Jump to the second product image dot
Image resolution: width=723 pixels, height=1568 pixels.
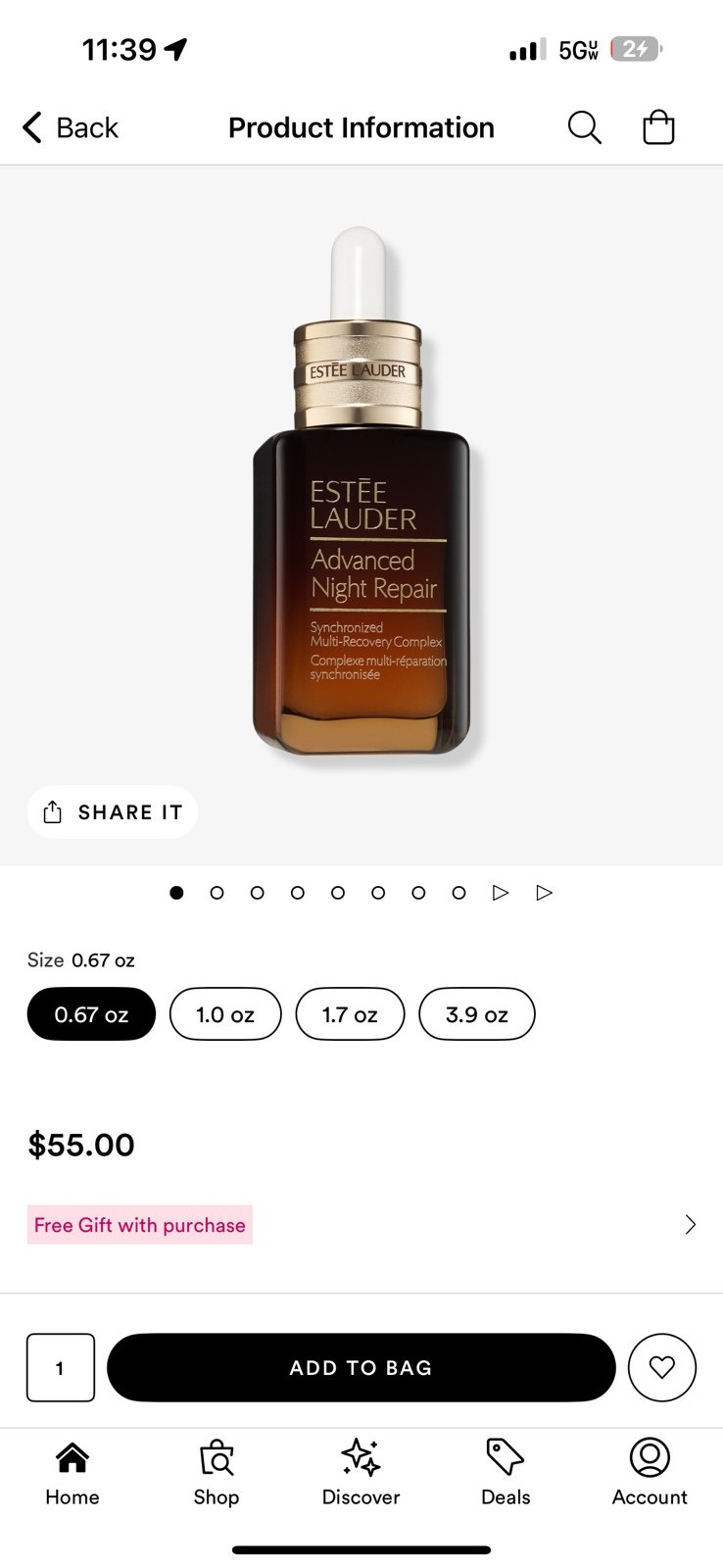pyautogui.click(x=217, y=893)
